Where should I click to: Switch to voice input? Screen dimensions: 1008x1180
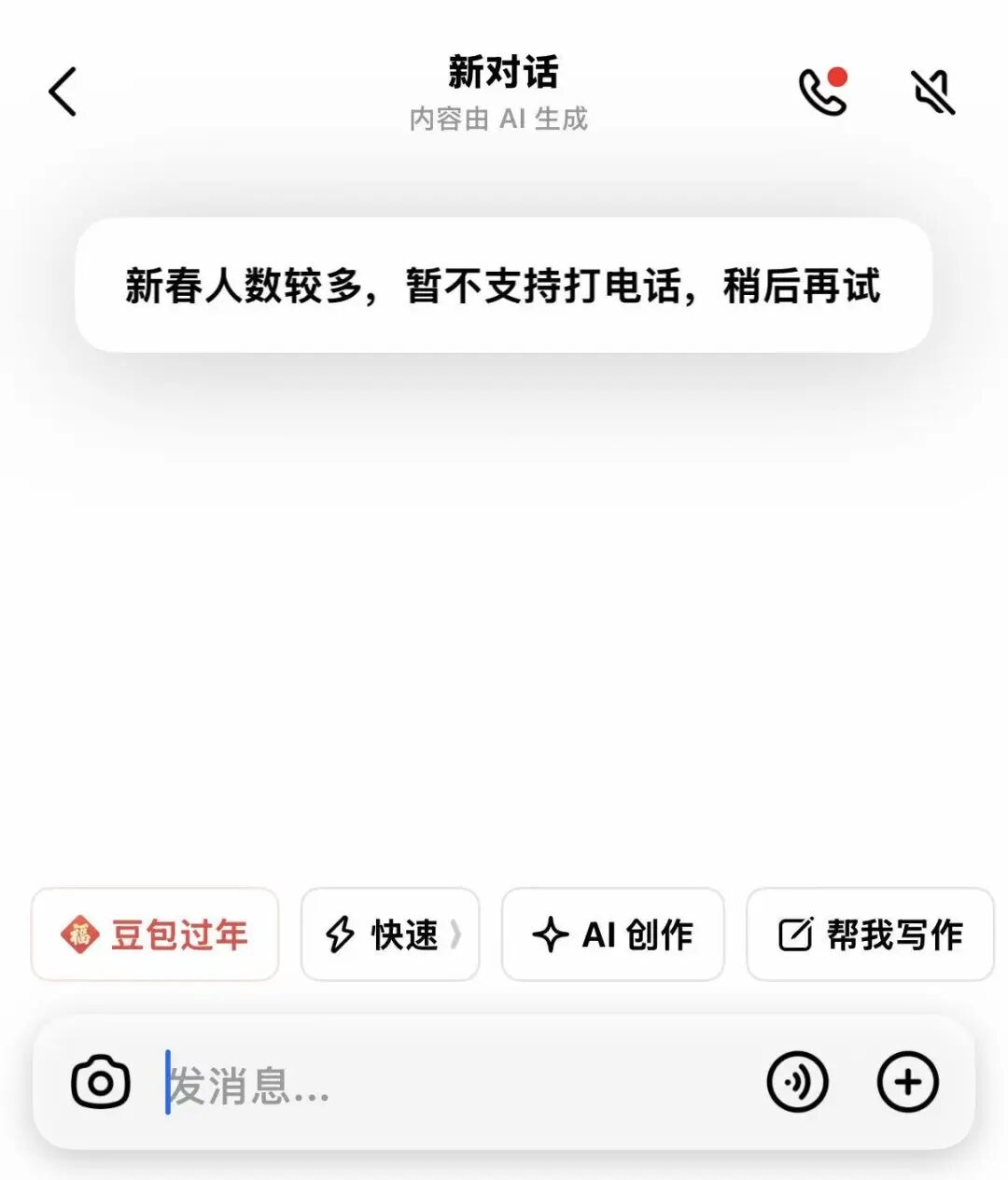pyautogui.click(x=797, y=1083)
